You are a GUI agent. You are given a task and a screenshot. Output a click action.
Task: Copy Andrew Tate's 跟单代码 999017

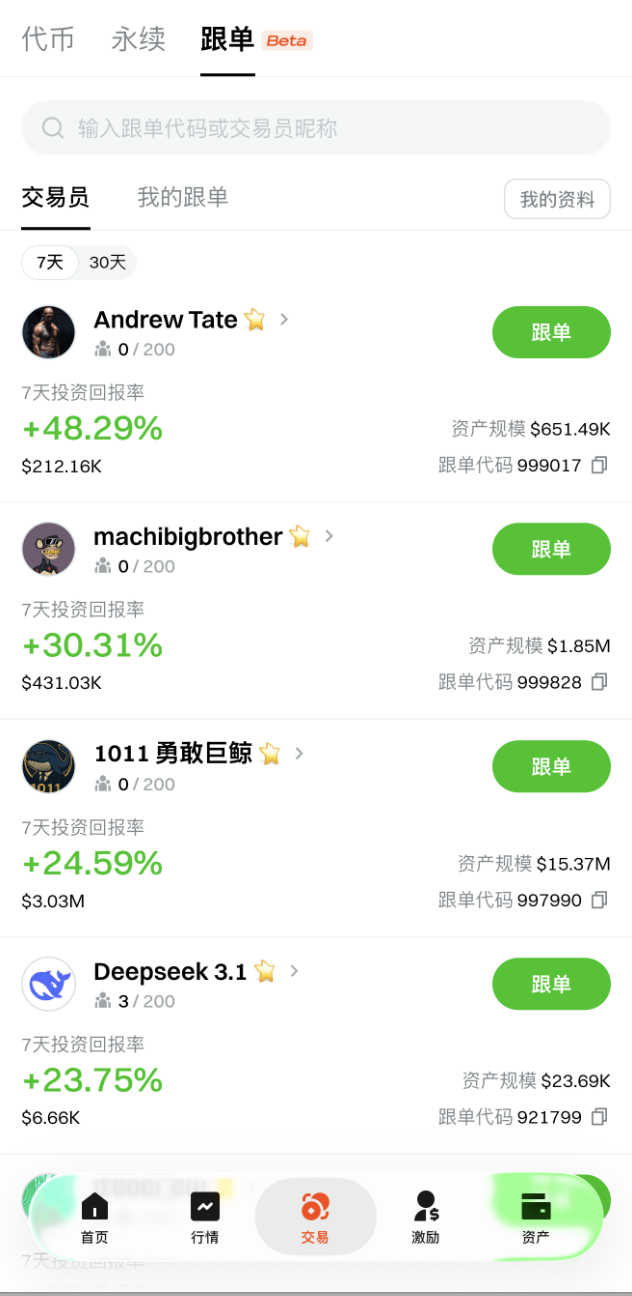(599, 465)
